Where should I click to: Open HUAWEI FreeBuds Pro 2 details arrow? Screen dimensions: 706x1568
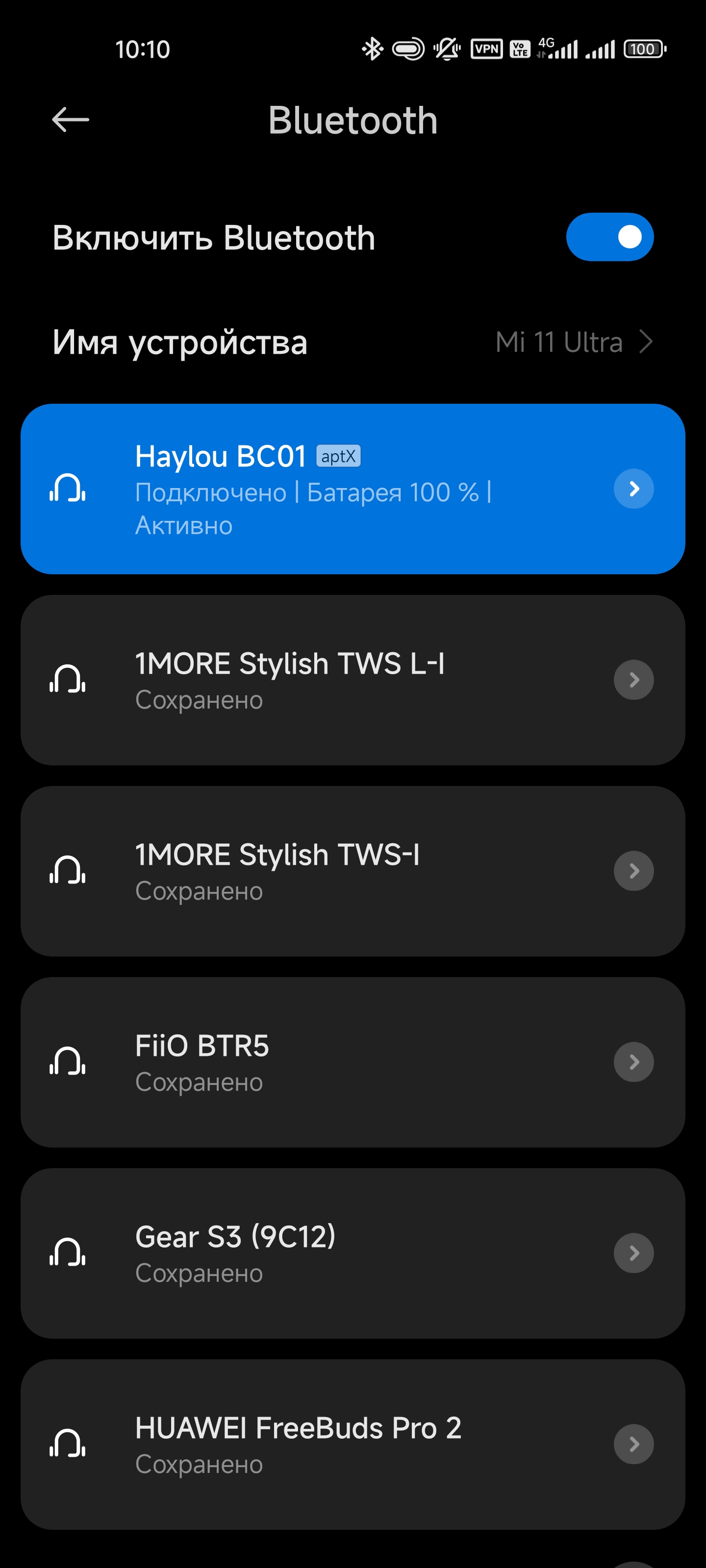click(633, 1445)
